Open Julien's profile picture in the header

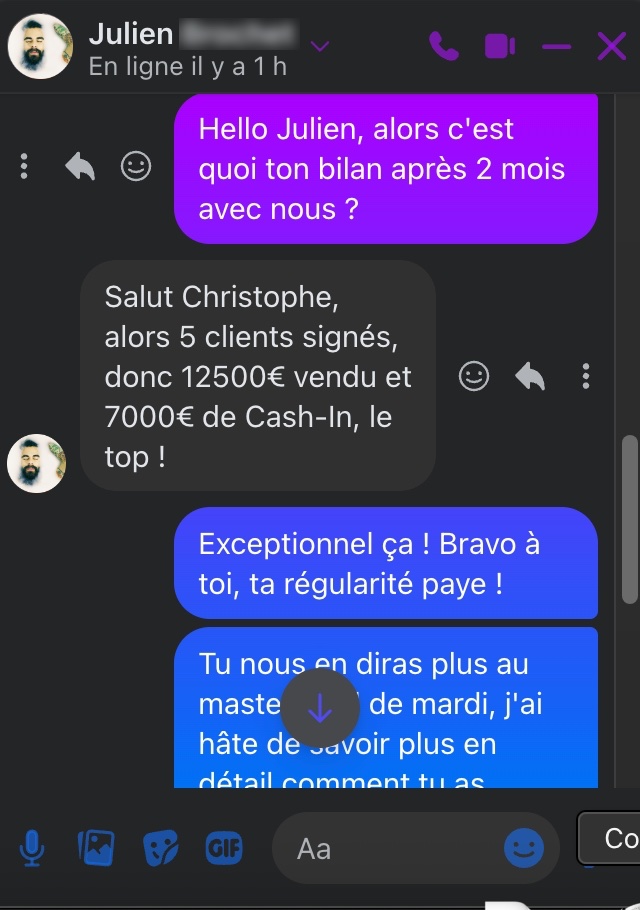tap(40, 46)
